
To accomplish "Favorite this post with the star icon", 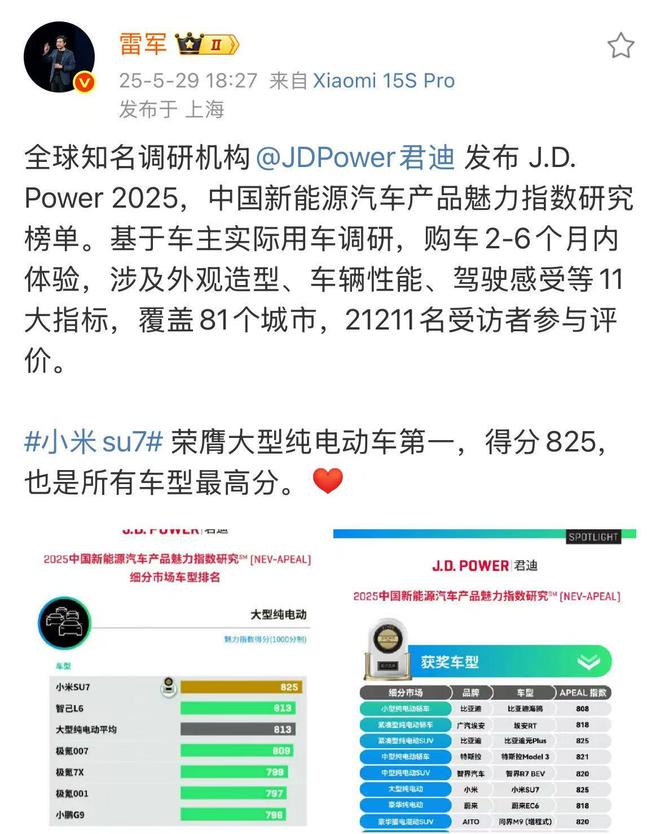I will [621, 45].
